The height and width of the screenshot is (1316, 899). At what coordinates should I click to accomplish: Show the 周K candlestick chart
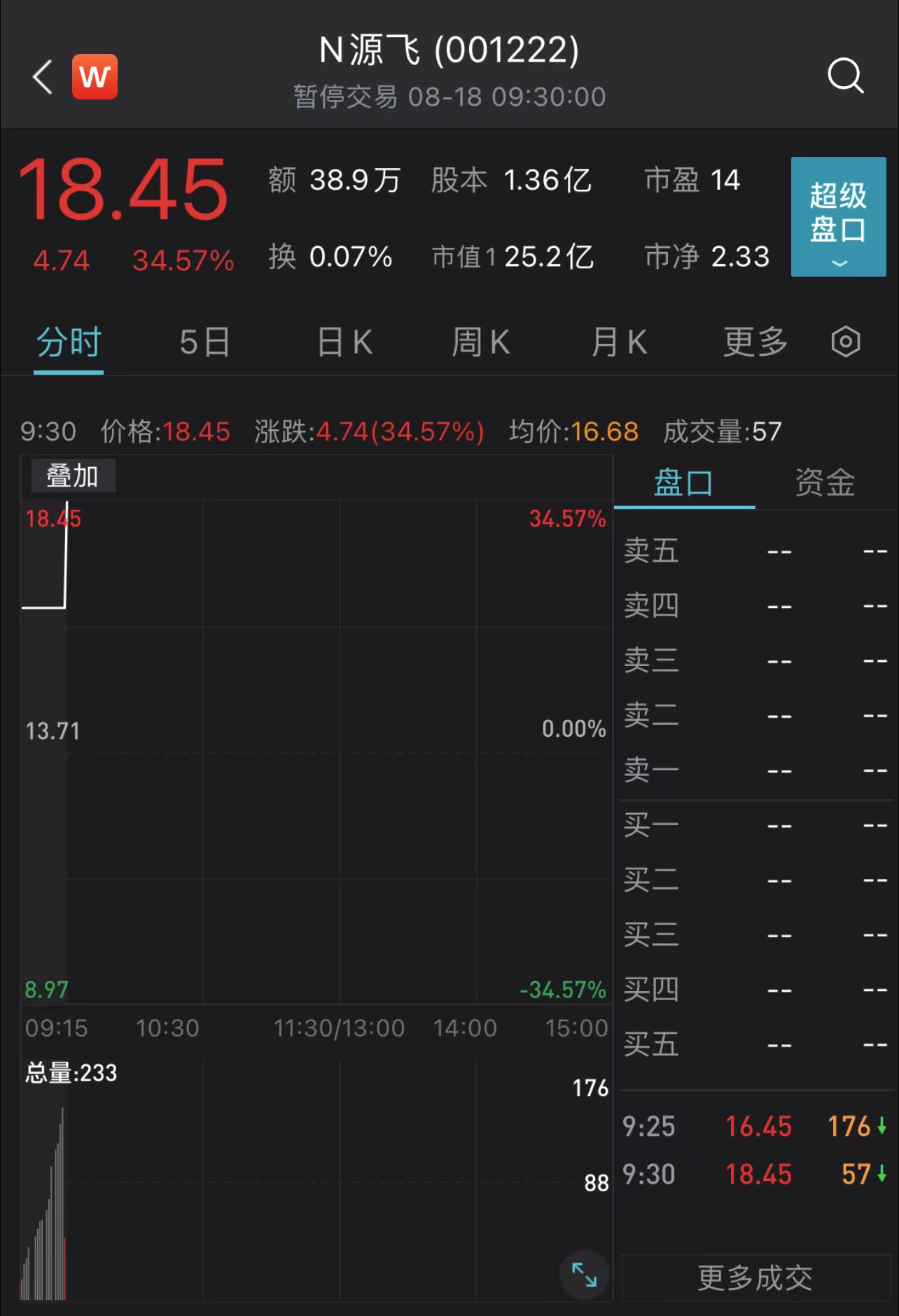pyautogui.click(x=480, y=342)
